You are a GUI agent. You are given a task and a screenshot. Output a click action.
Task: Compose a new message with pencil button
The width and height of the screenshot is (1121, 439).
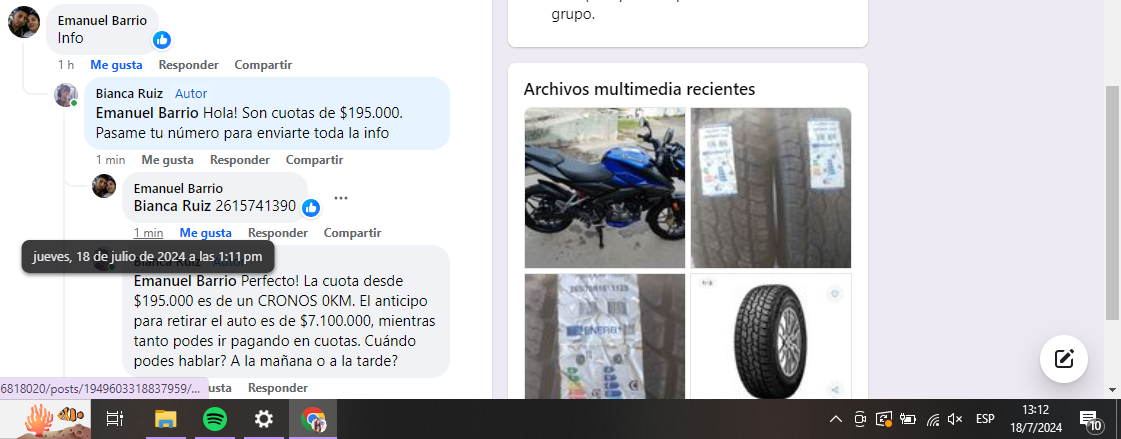[1064, 359]
